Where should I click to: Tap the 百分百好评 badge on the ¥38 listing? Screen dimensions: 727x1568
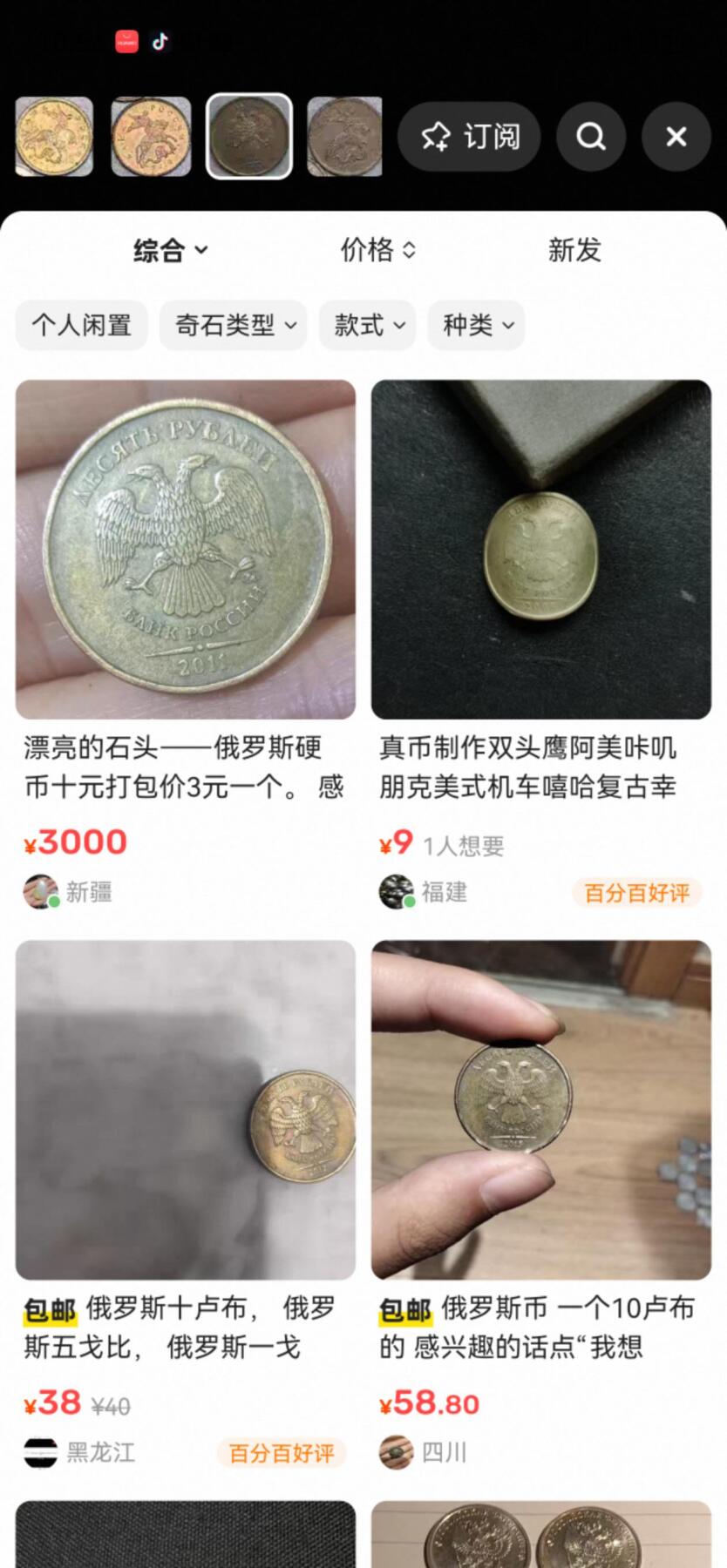(x=282, y=1451)
